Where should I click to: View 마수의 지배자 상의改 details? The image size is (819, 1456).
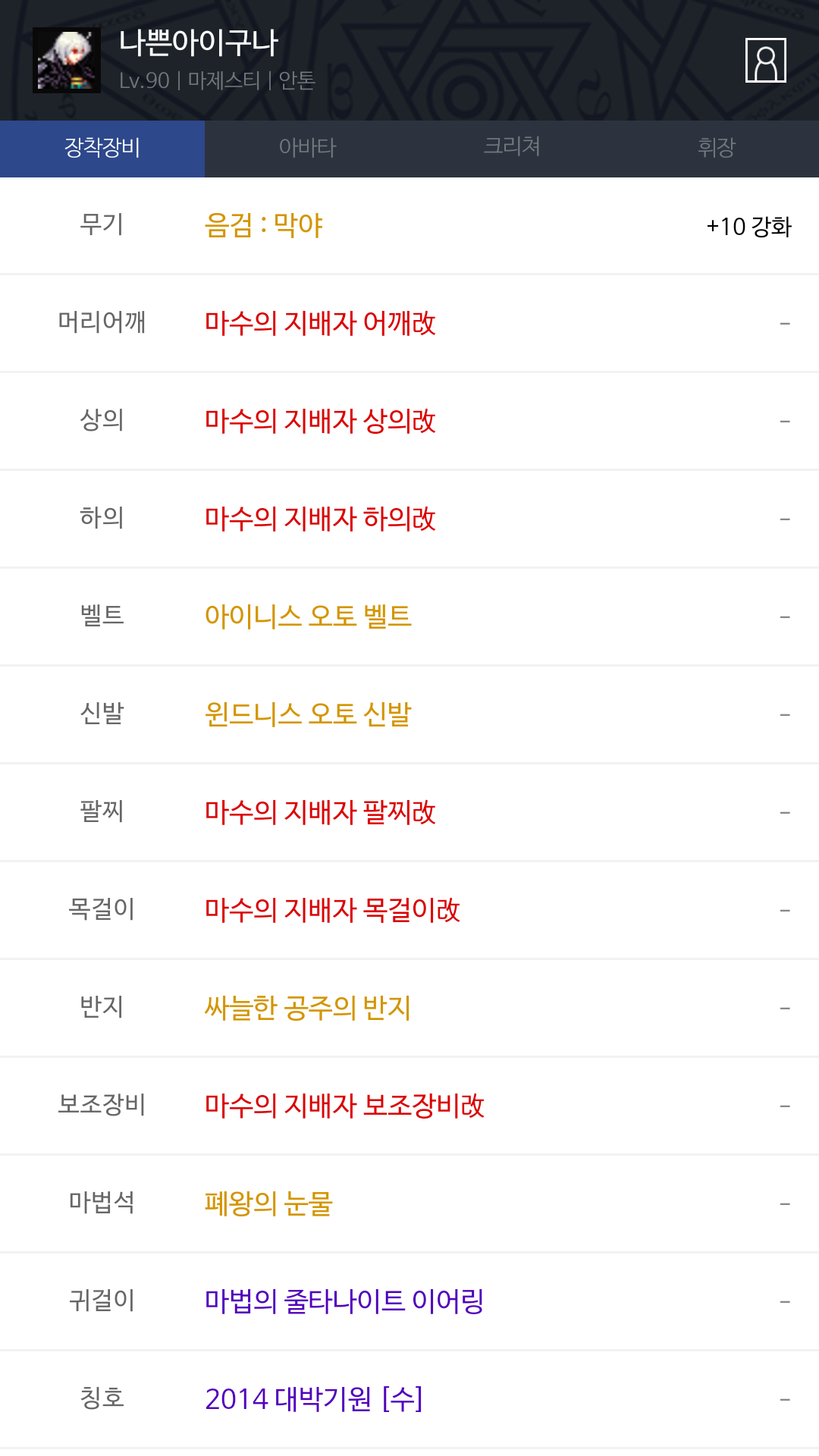pyautogui.click(x=409, y=422)
